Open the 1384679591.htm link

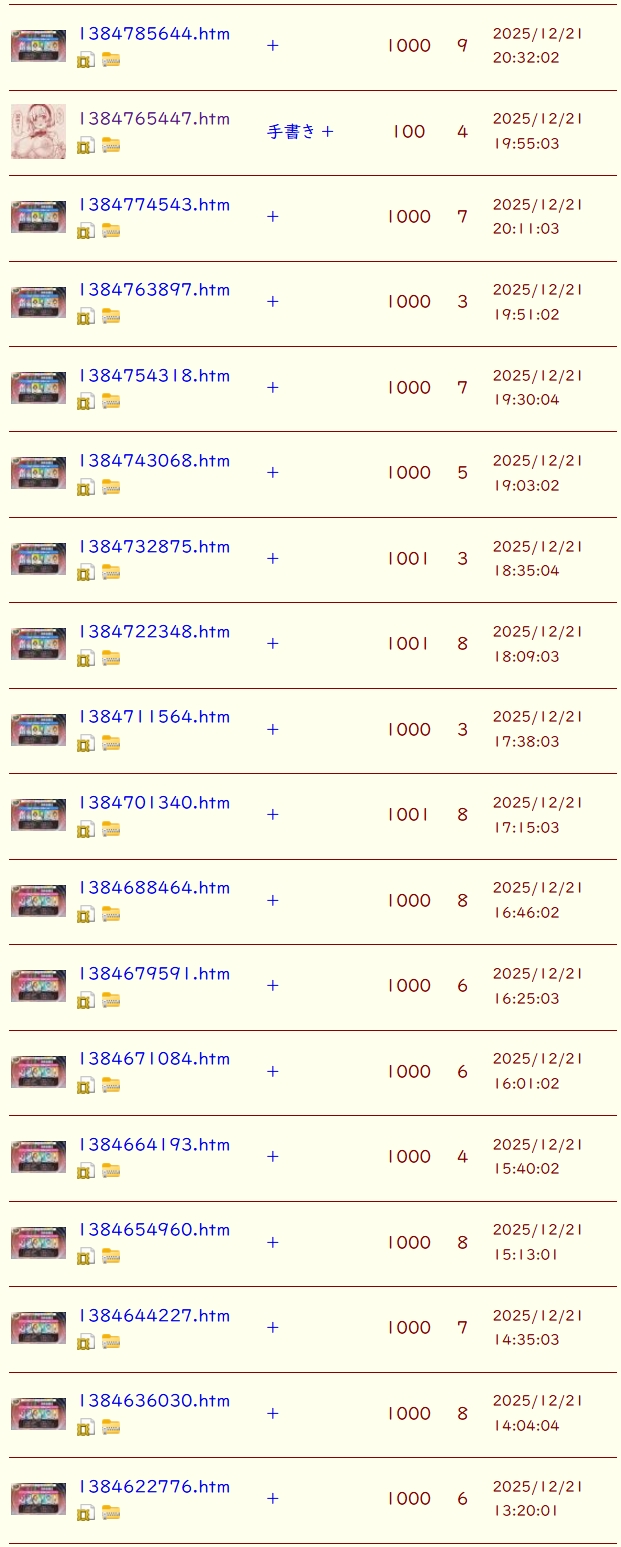154,974
